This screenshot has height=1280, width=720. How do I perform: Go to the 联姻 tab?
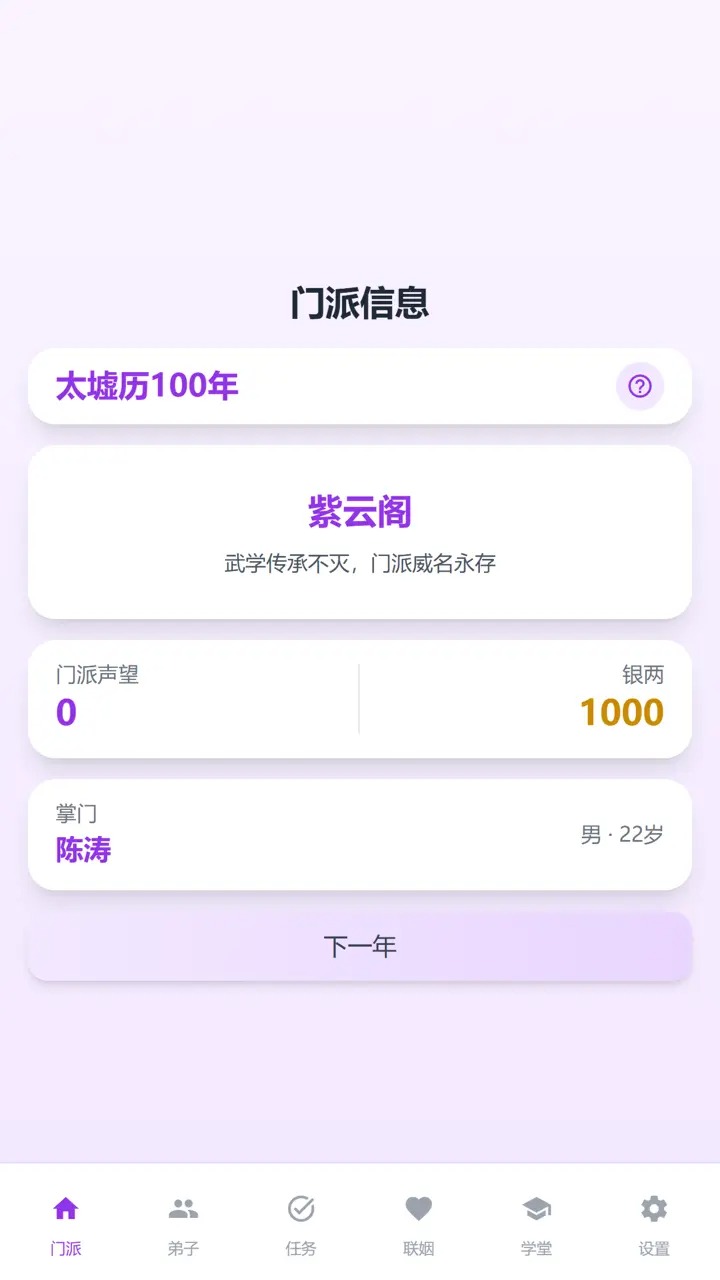click(418, 1224)
